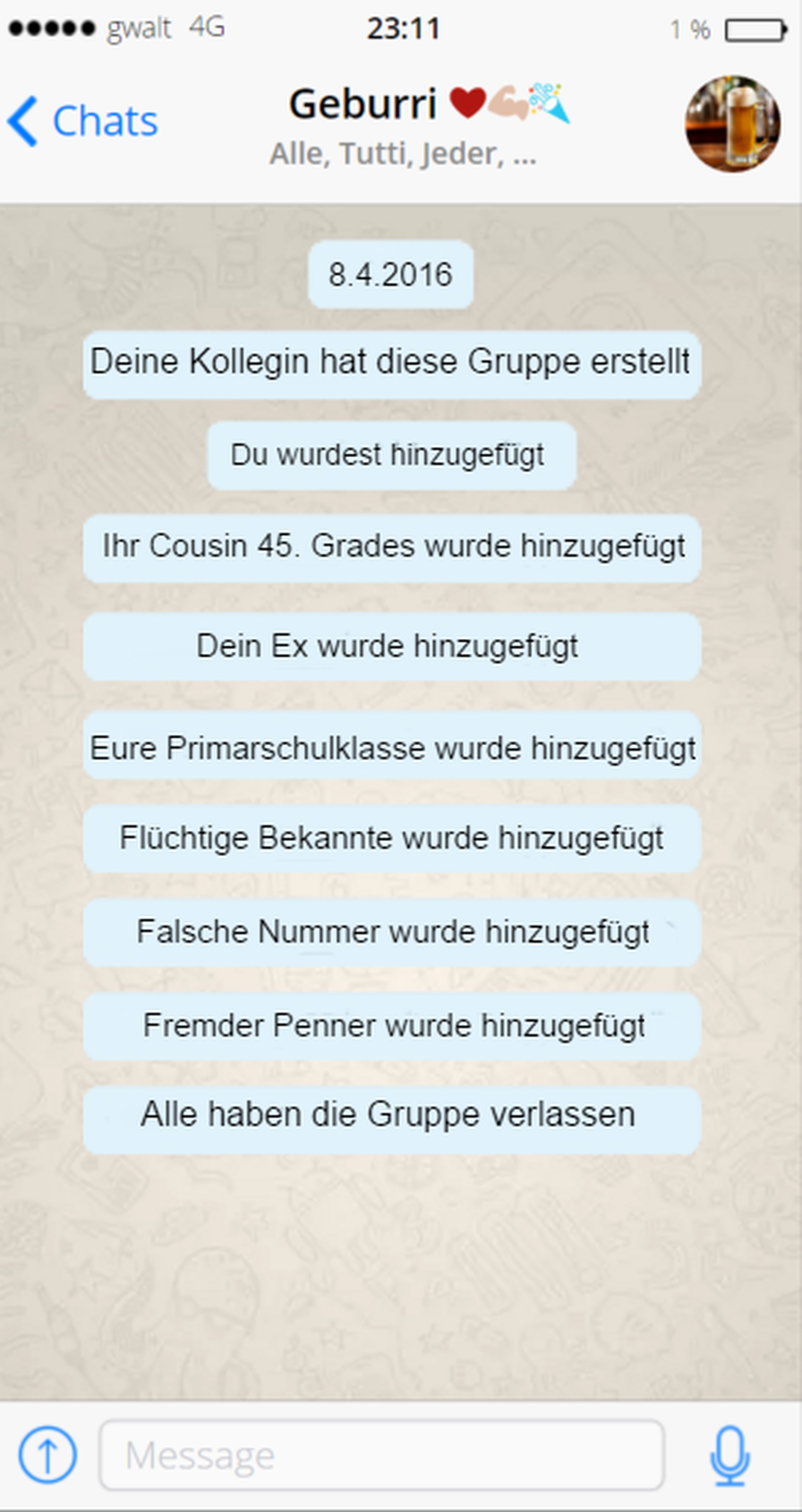Open the beer mug group photo
Viewport: 802px width, 1512px height.
(733, 123)
